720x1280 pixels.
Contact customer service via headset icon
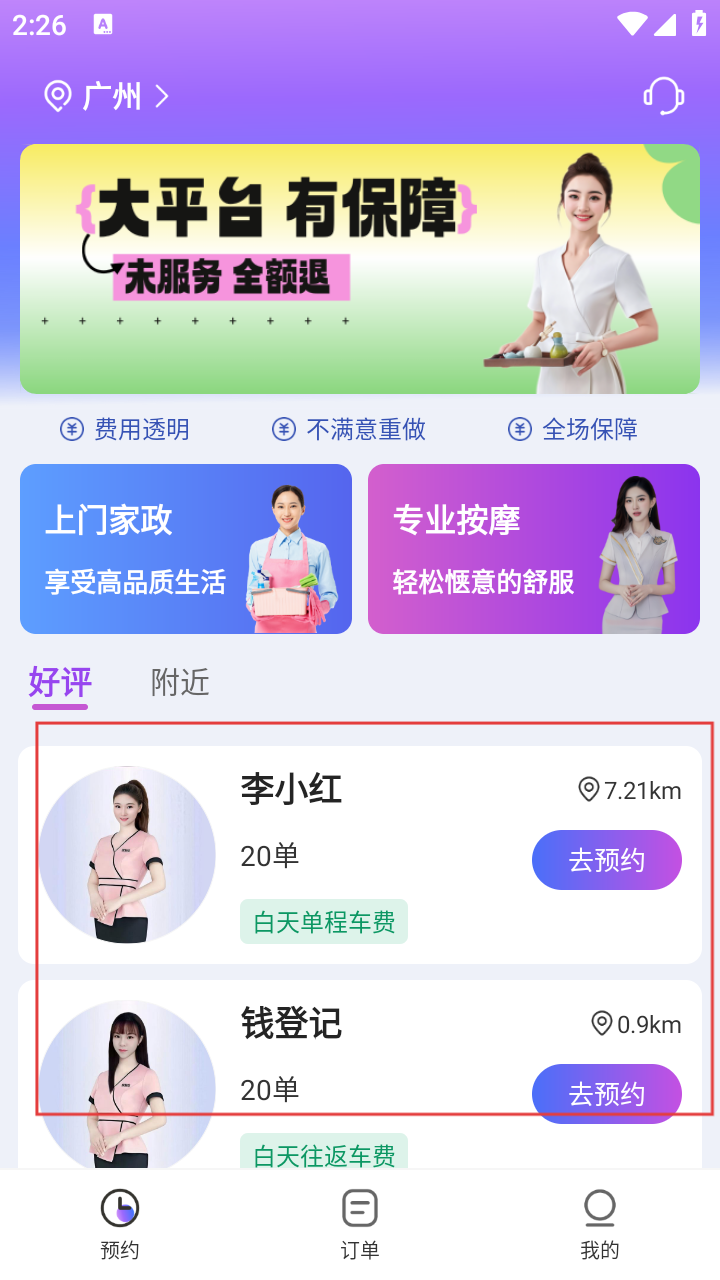click(x=663, y=96)
